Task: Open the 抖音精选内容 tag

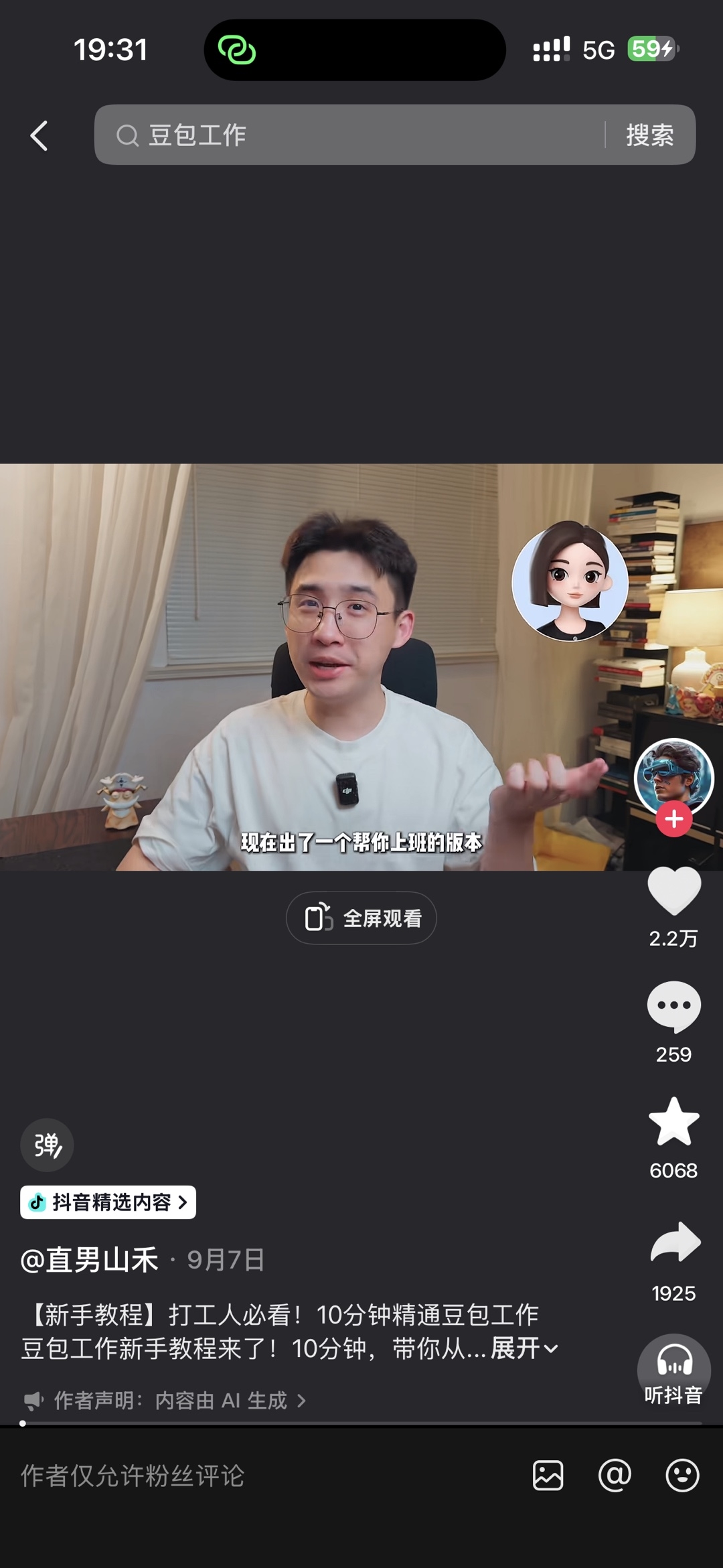Action: point(108,1202)
